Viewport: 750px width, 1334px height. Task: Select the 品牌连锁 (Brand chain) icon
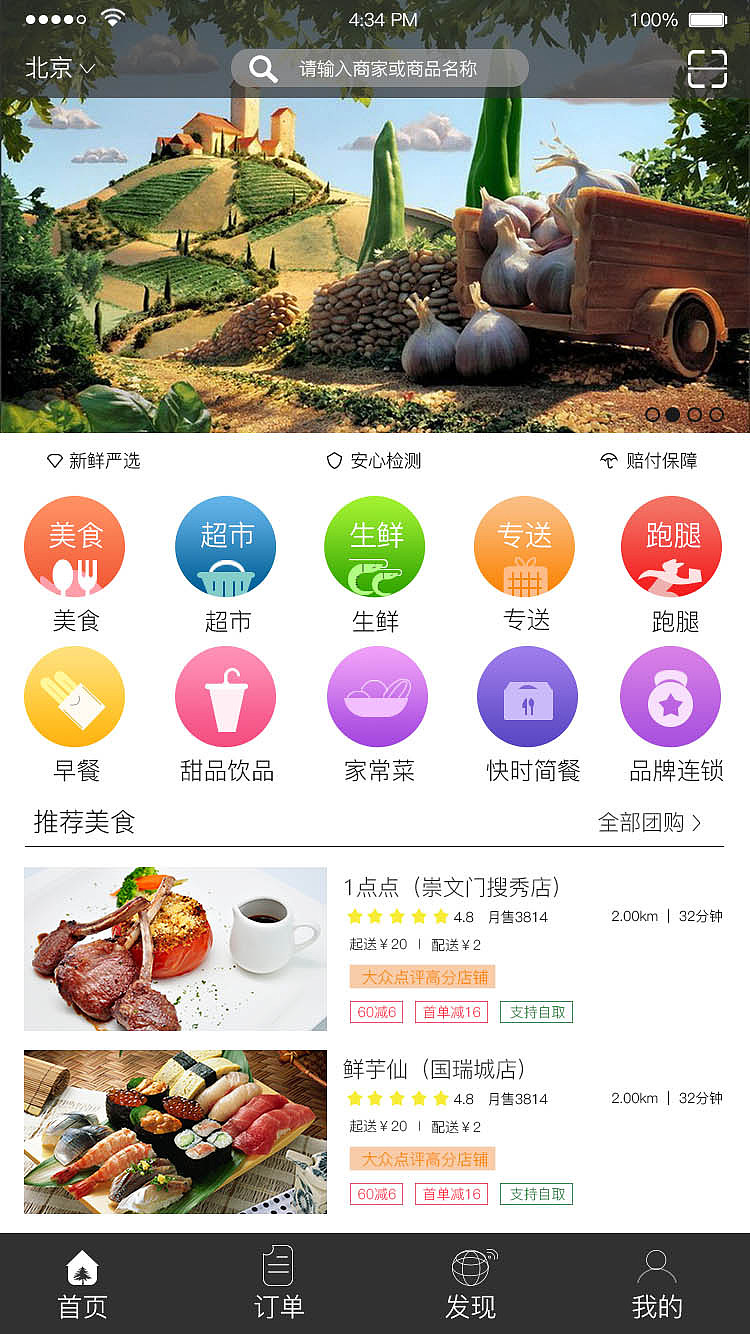[x=671, y=696]
